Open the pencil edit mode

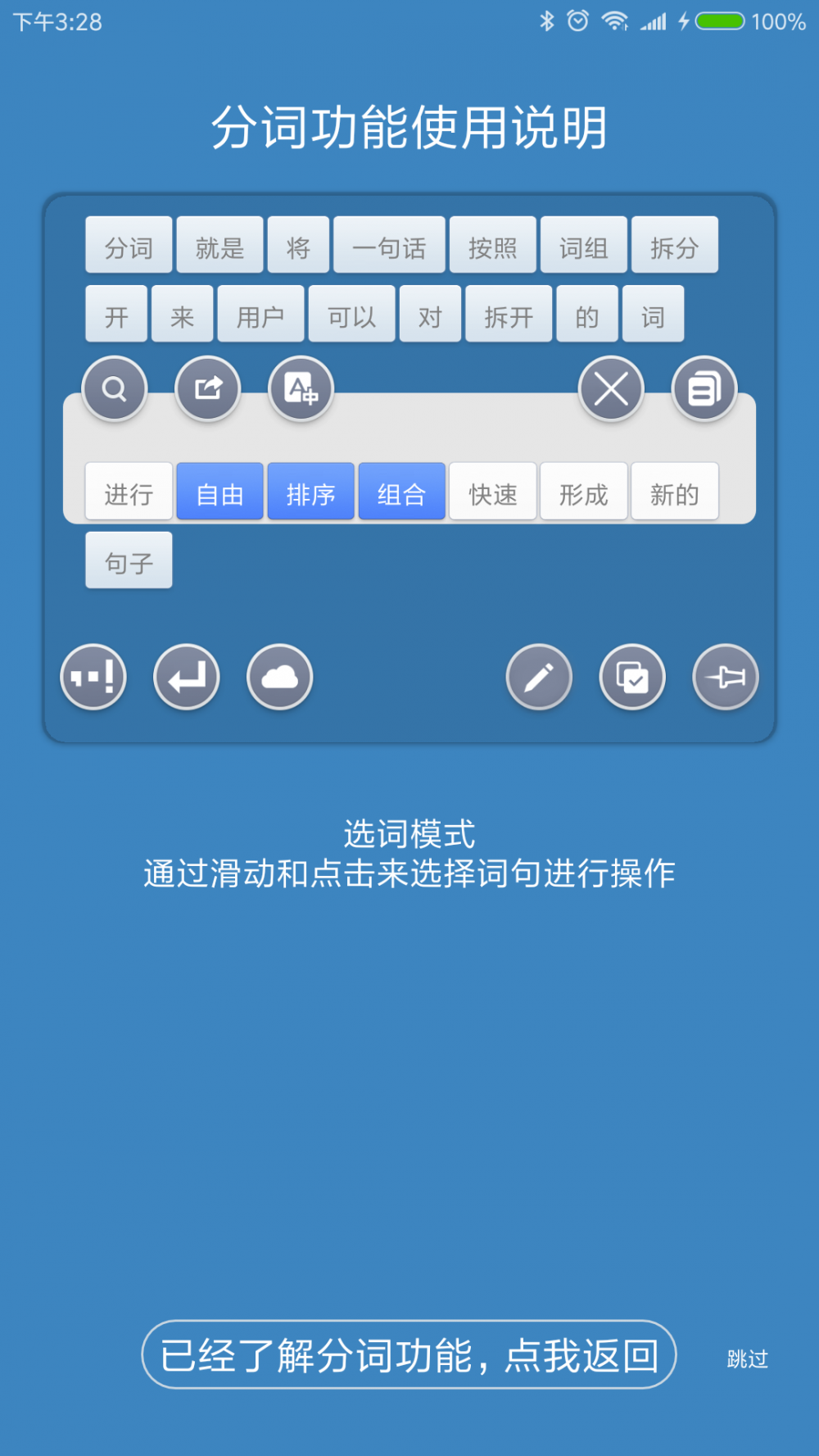tap(539, 677)
